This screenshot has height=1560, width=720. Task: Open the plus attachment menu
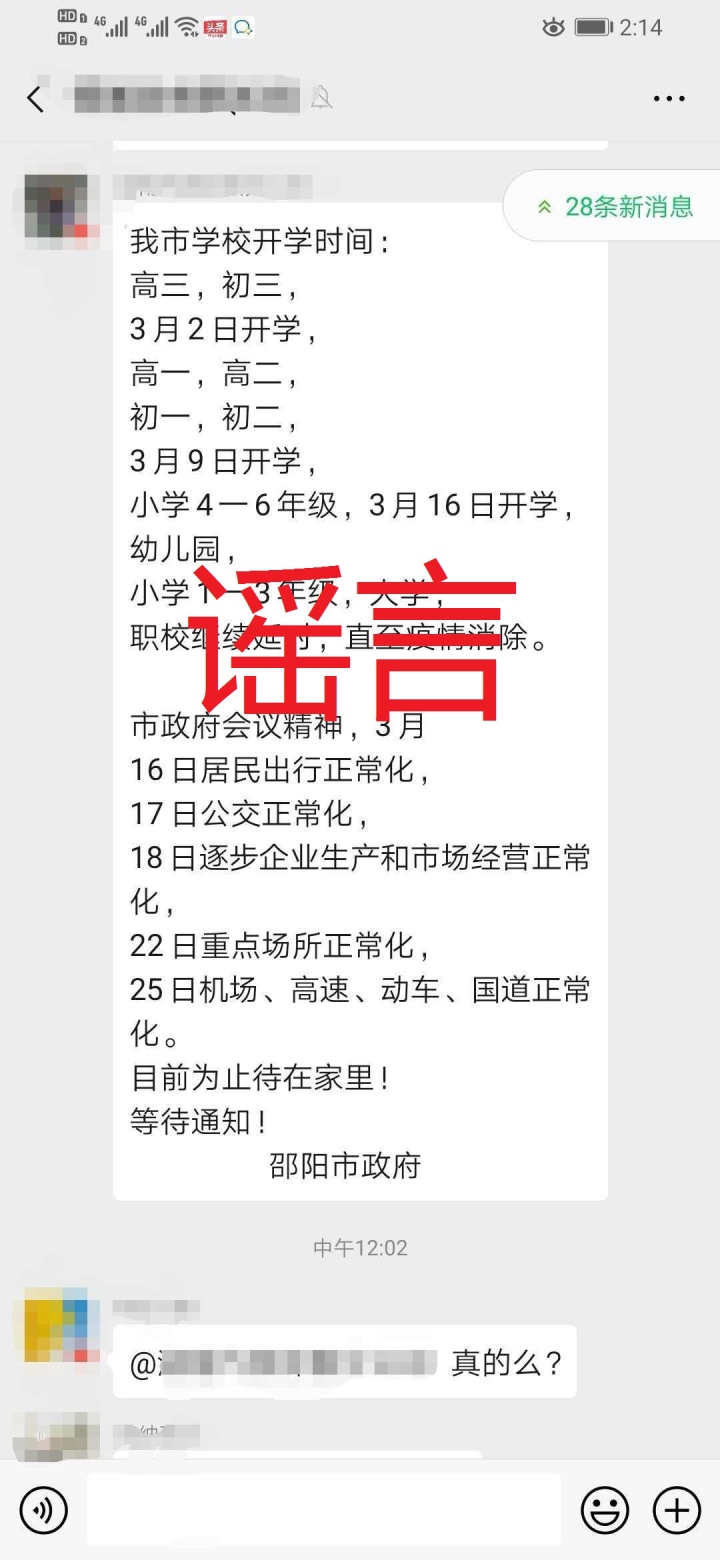[x=677, y=1509]
